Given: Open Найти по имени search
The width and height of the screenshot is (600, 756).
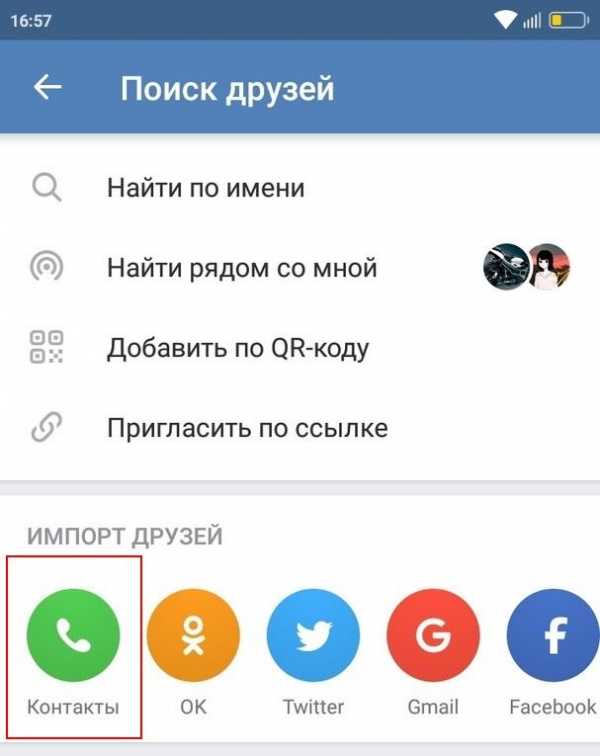Looking at the screenshot, I should (x=205, y=188).
